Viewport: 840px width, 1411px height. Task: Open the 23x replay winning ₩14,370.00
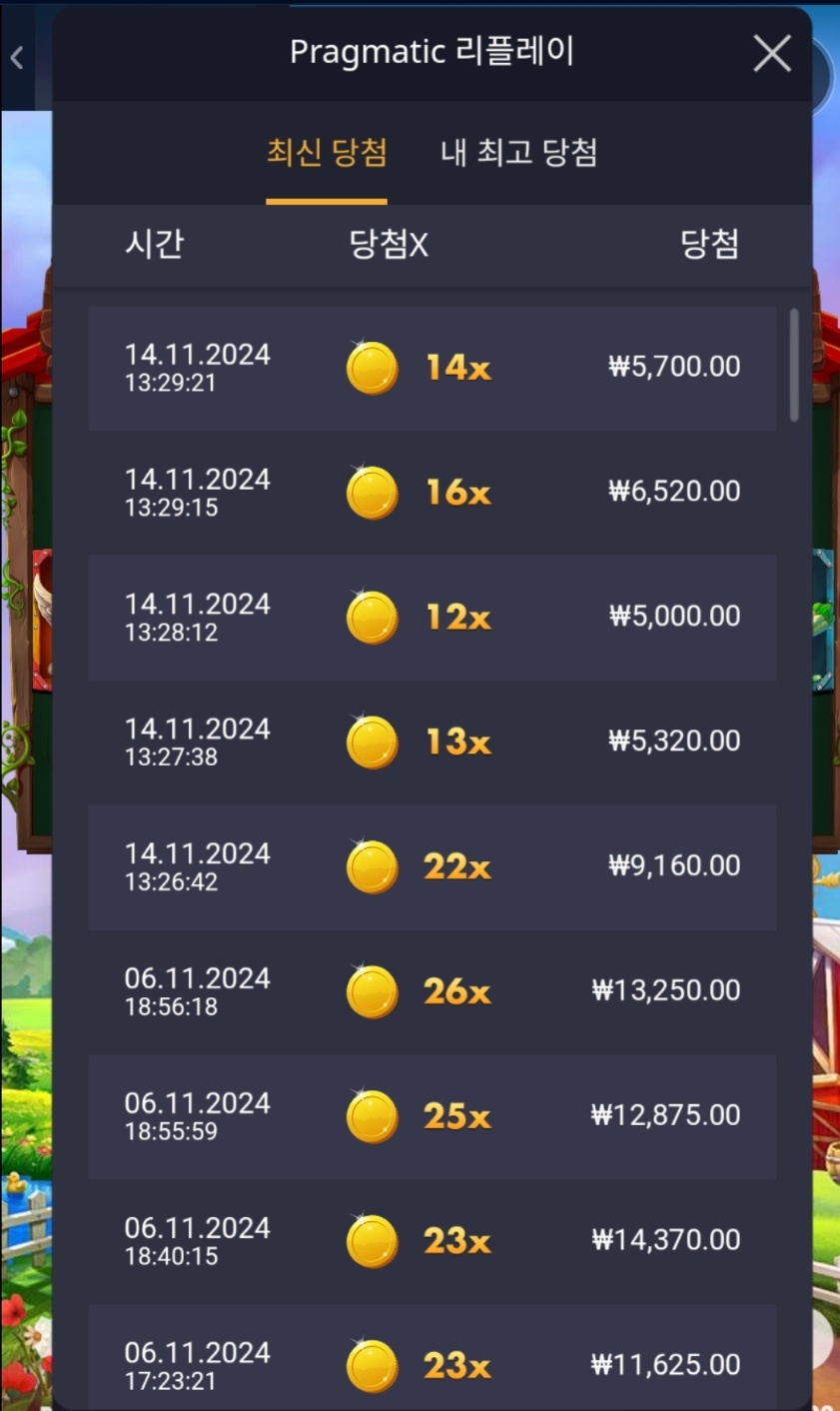431,1242
